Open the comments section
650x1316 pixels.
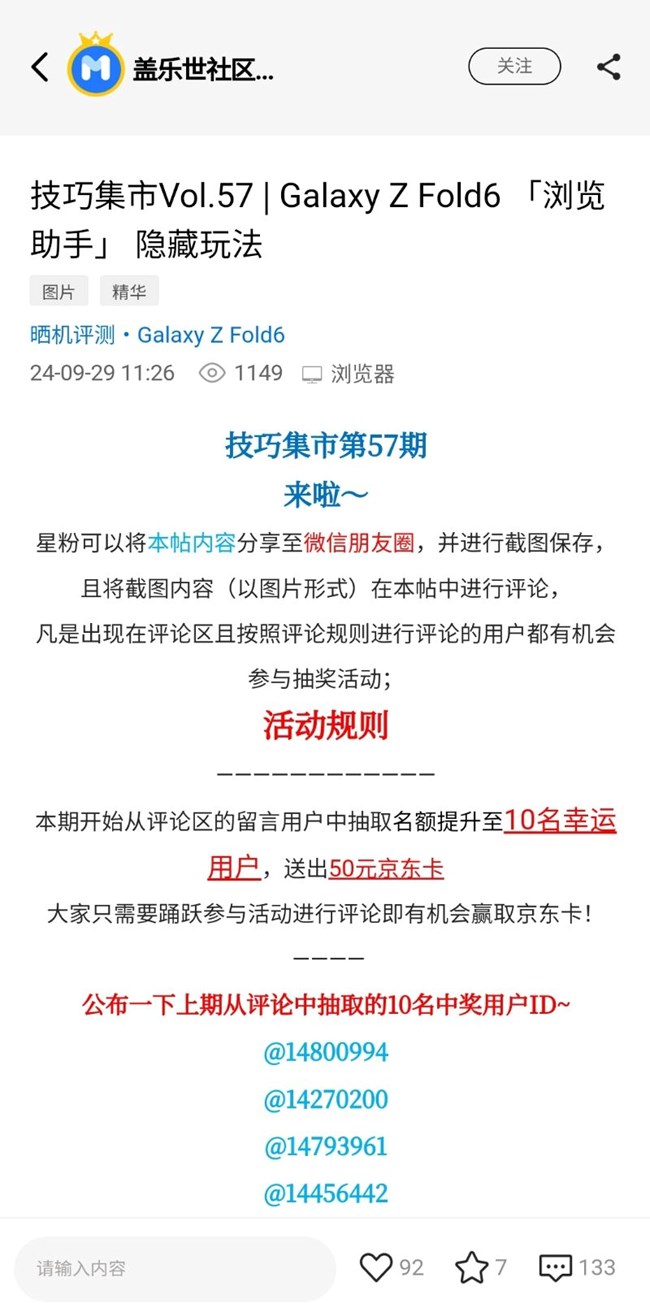point(556,1268)
